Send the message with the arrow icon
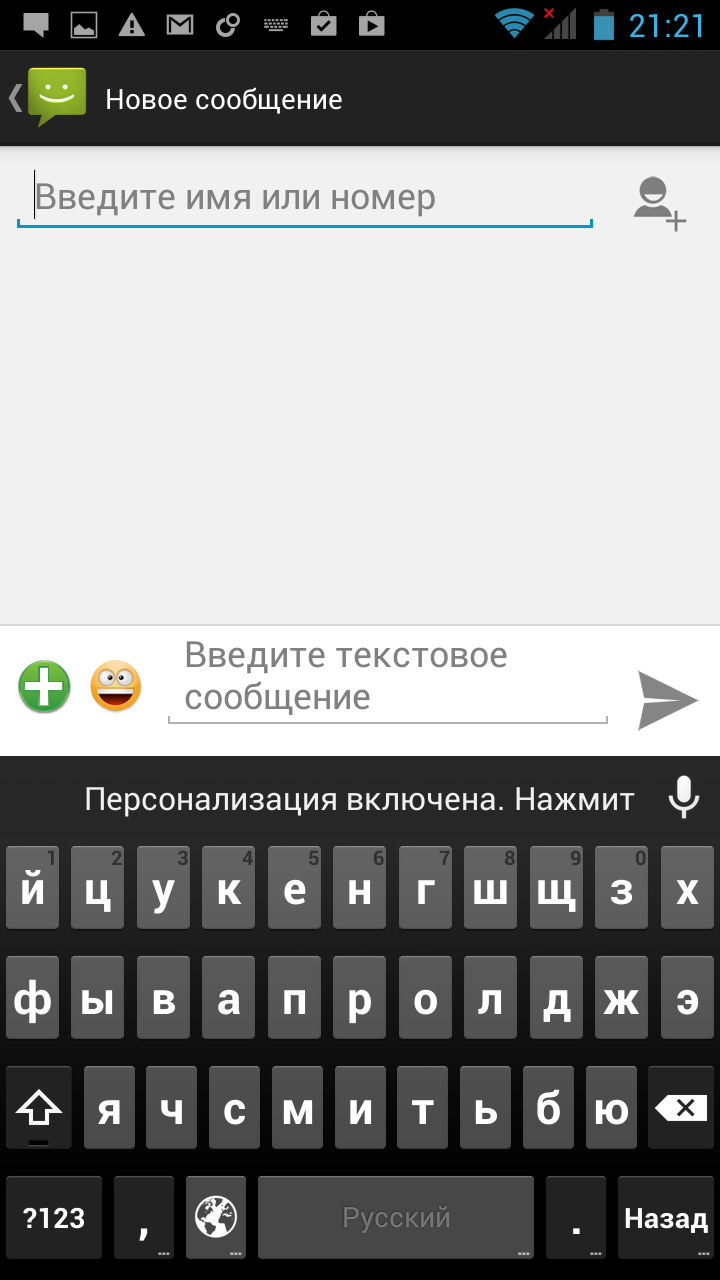The image size is (720, 1280). (667, 699)
